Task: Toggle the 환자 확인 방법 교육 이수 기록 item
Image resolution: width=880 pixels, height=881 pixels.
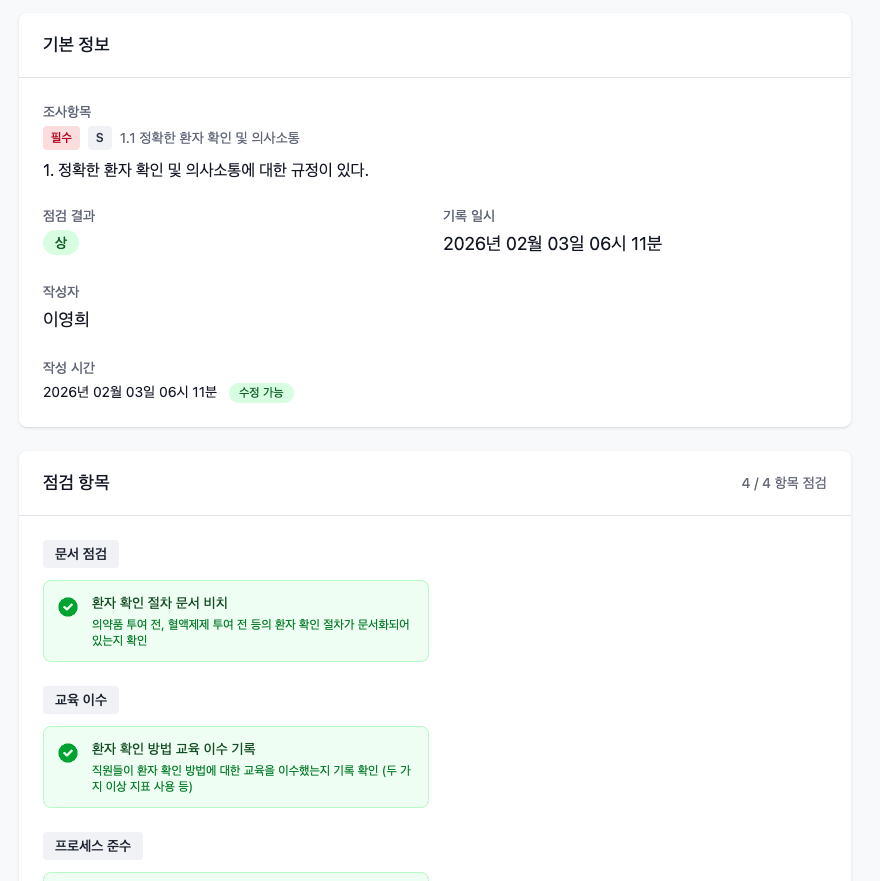Action: [236, 766]
